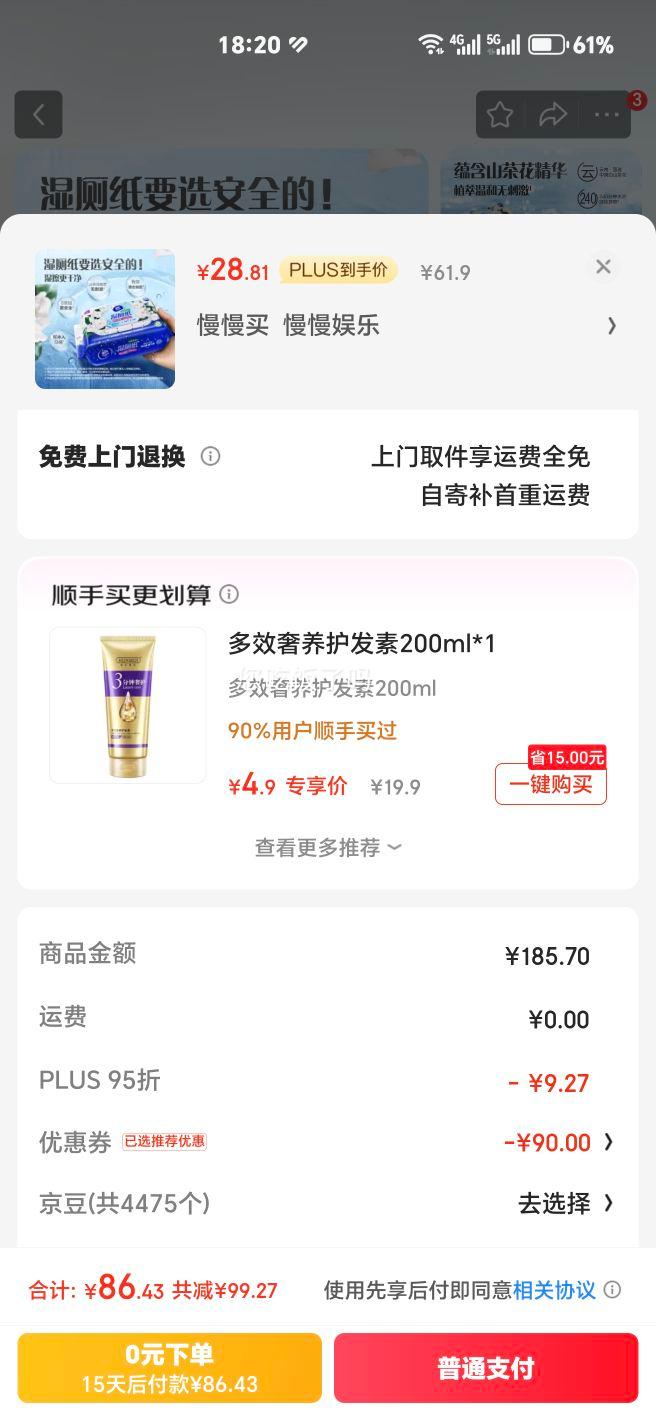Open the 相关协议 link

coord(554,1290)
